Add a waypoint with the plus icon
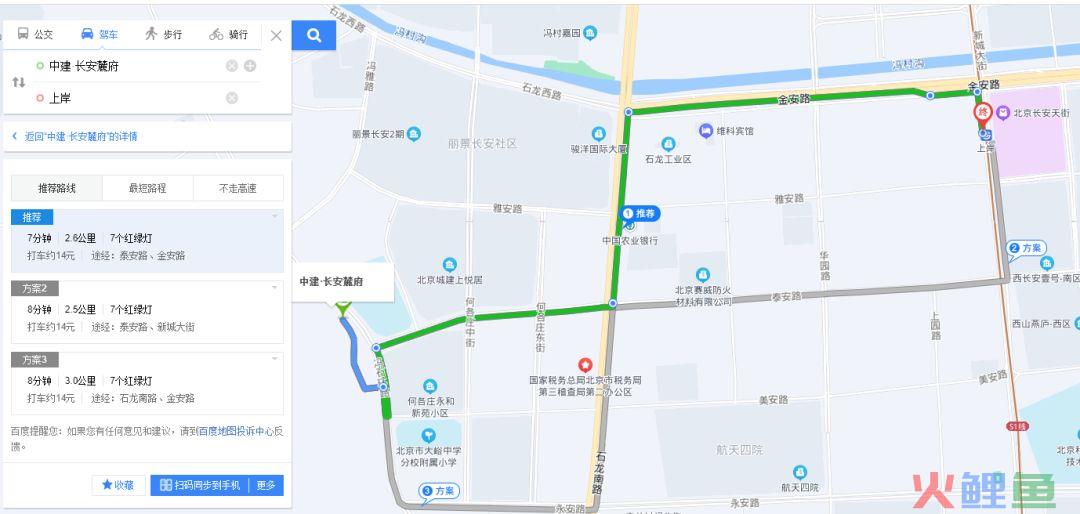1080x514 pixels. pos(250,66)
